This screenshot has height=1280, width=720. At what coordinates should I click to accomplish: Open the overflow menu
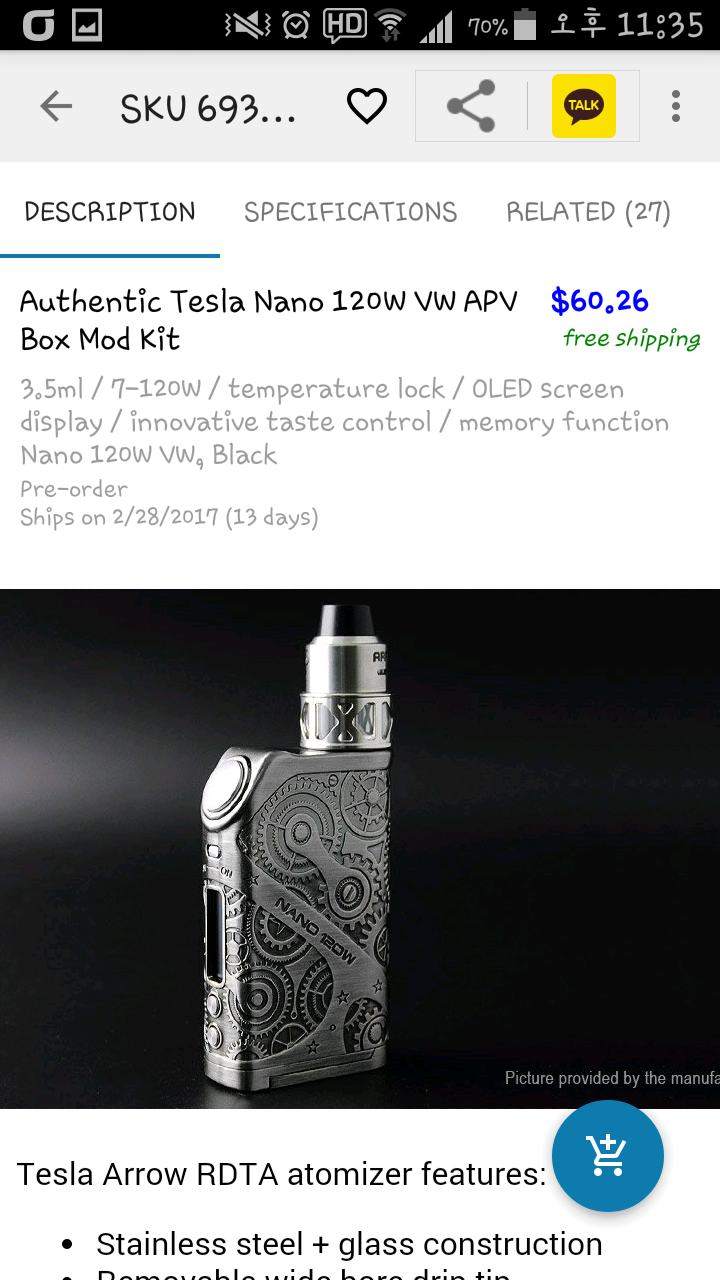point(676,106)
